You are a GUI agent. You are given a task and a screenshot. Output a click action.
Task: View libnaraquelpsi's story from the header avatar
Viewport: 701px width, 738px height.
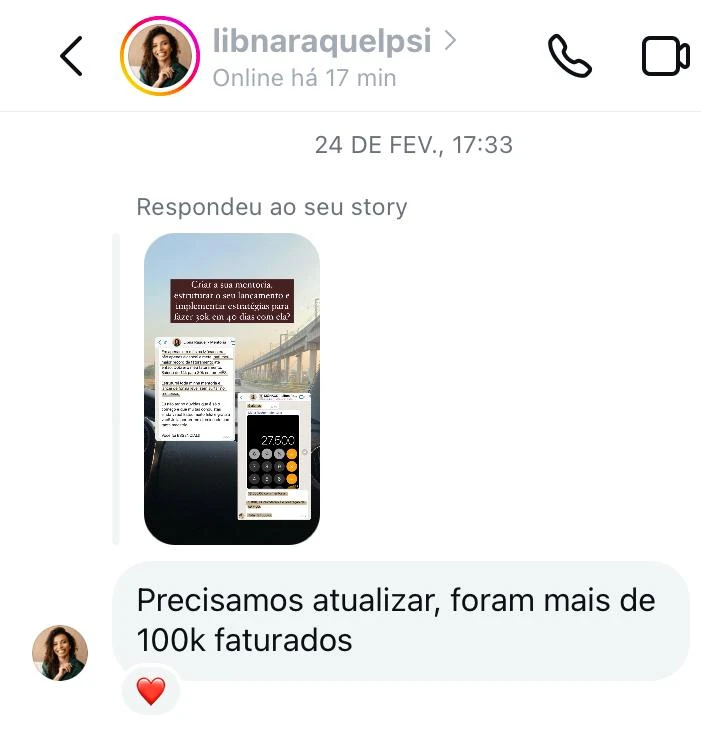coord(160,56)
